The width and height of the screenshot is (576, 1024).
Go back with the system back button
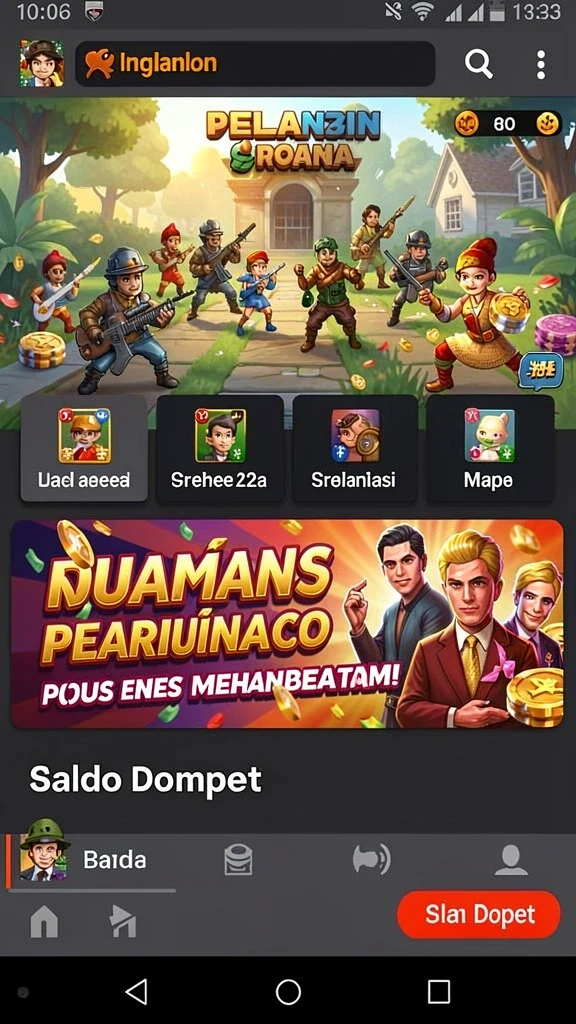coord(136,992)
